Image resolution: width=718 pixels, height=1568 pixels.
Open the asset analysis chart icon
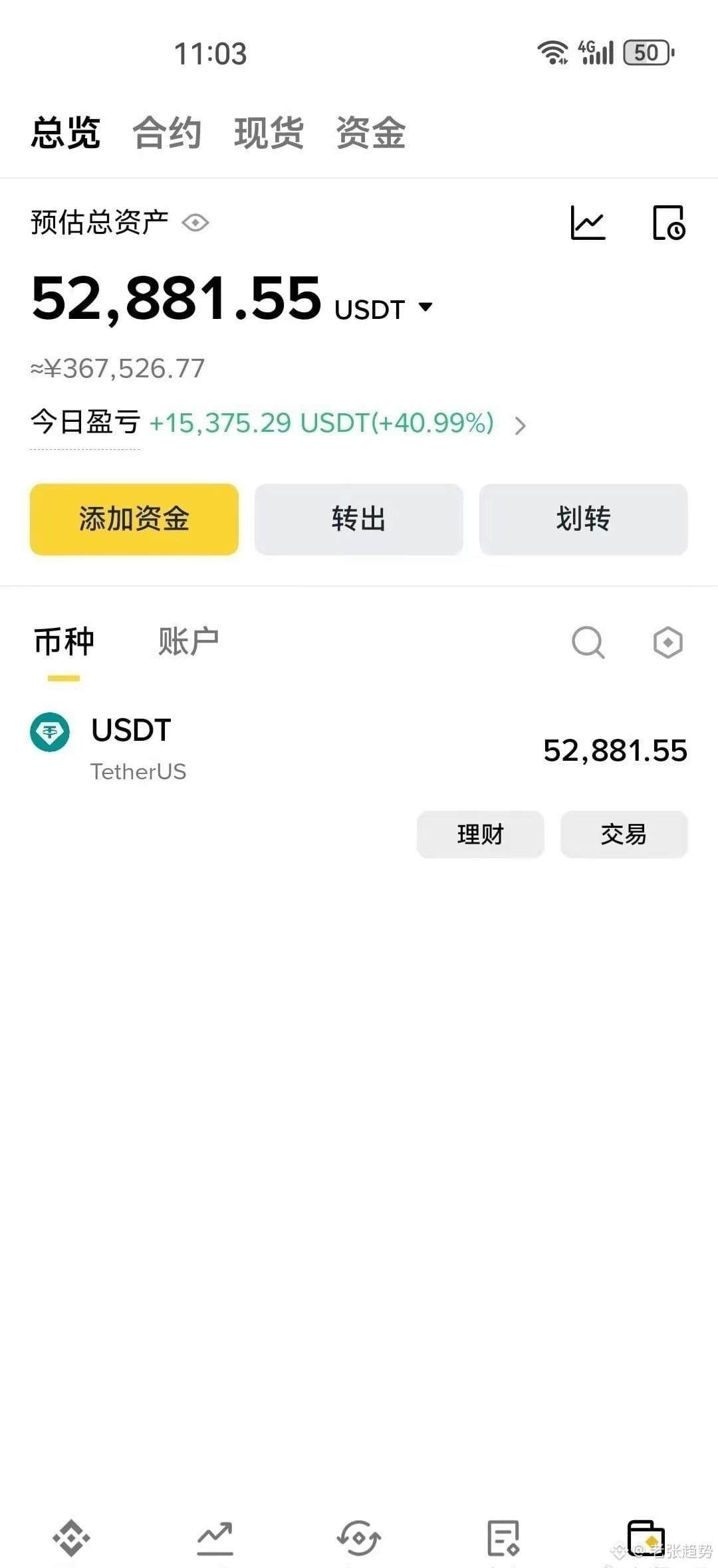588,223
